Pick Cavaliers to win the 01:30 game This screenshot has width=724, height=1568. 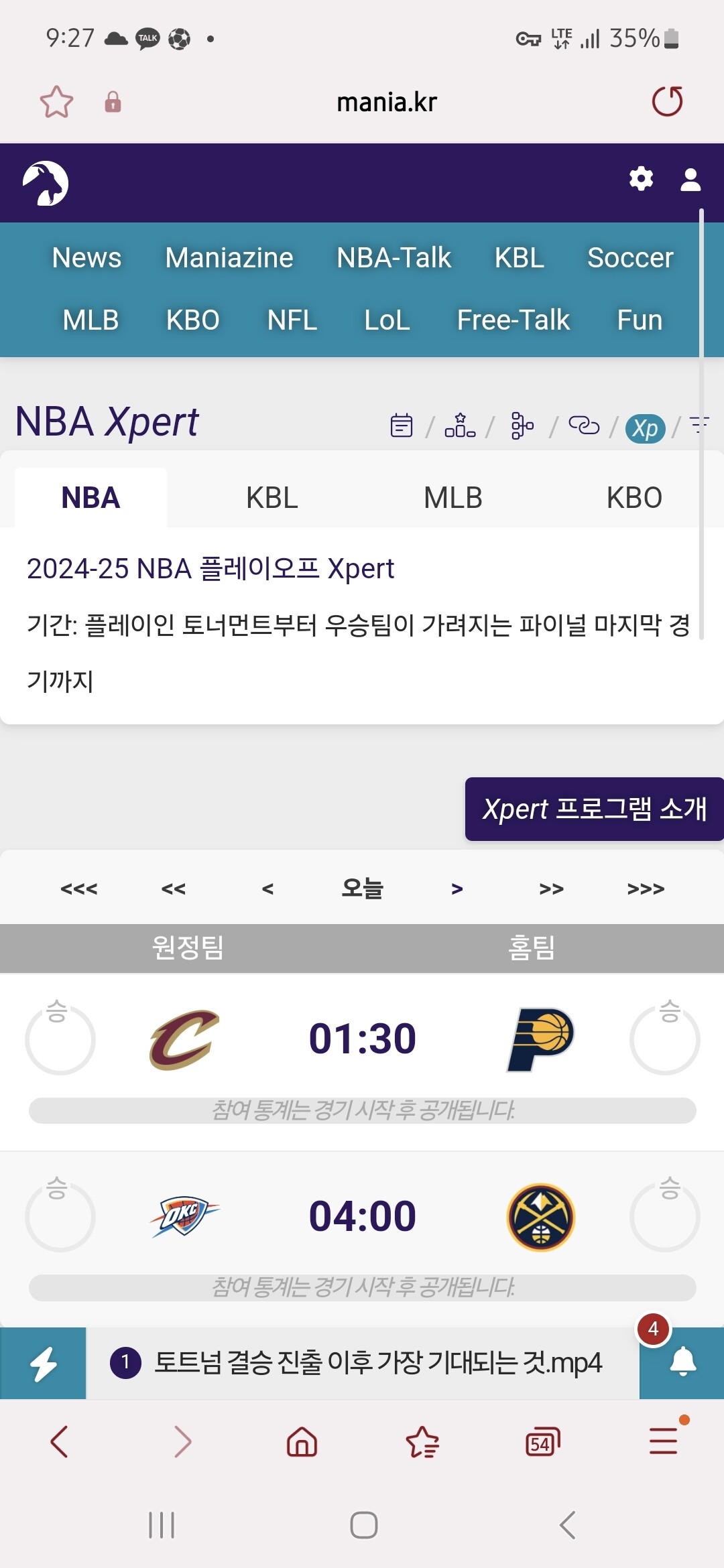pyautogui.click(x=60, y=1040)
